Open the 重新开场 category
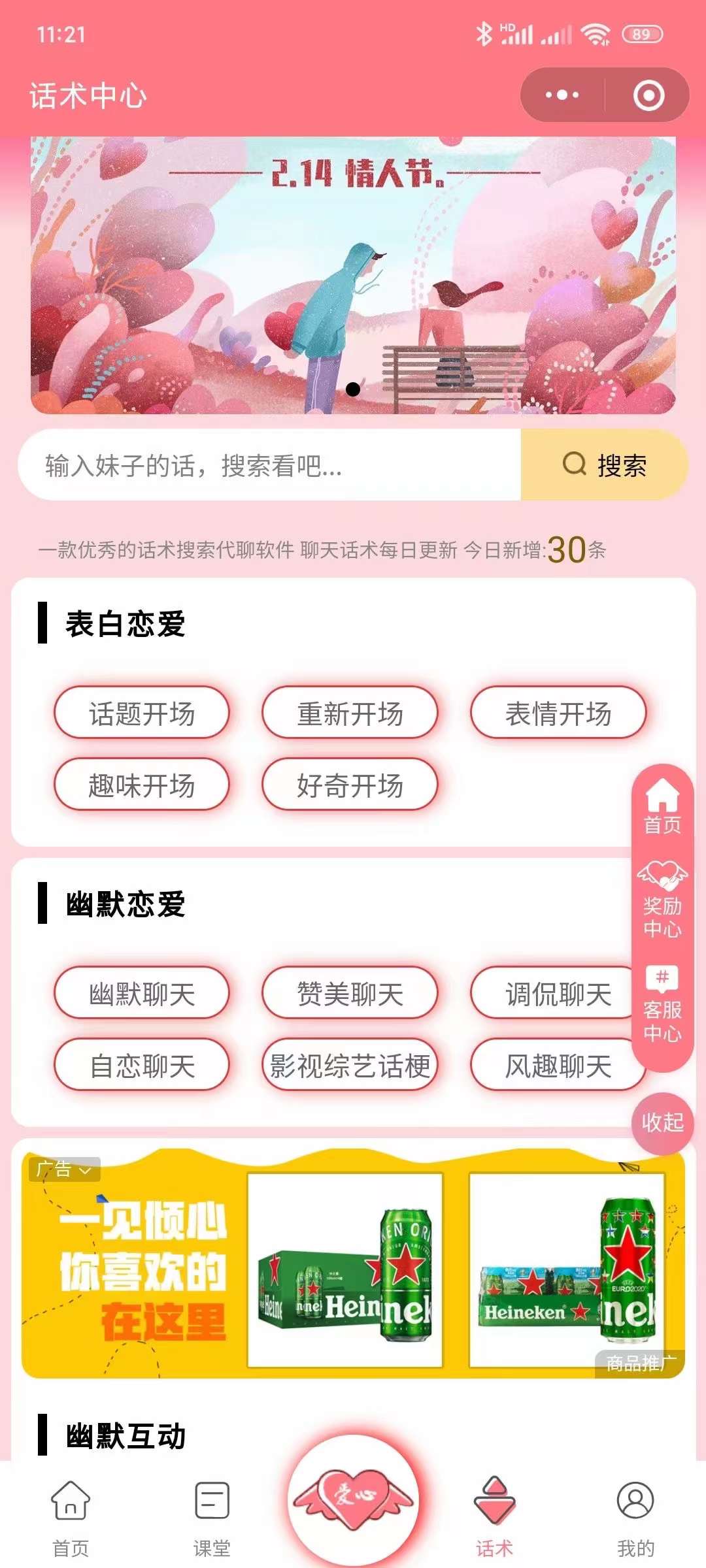 tap(350, 713)
